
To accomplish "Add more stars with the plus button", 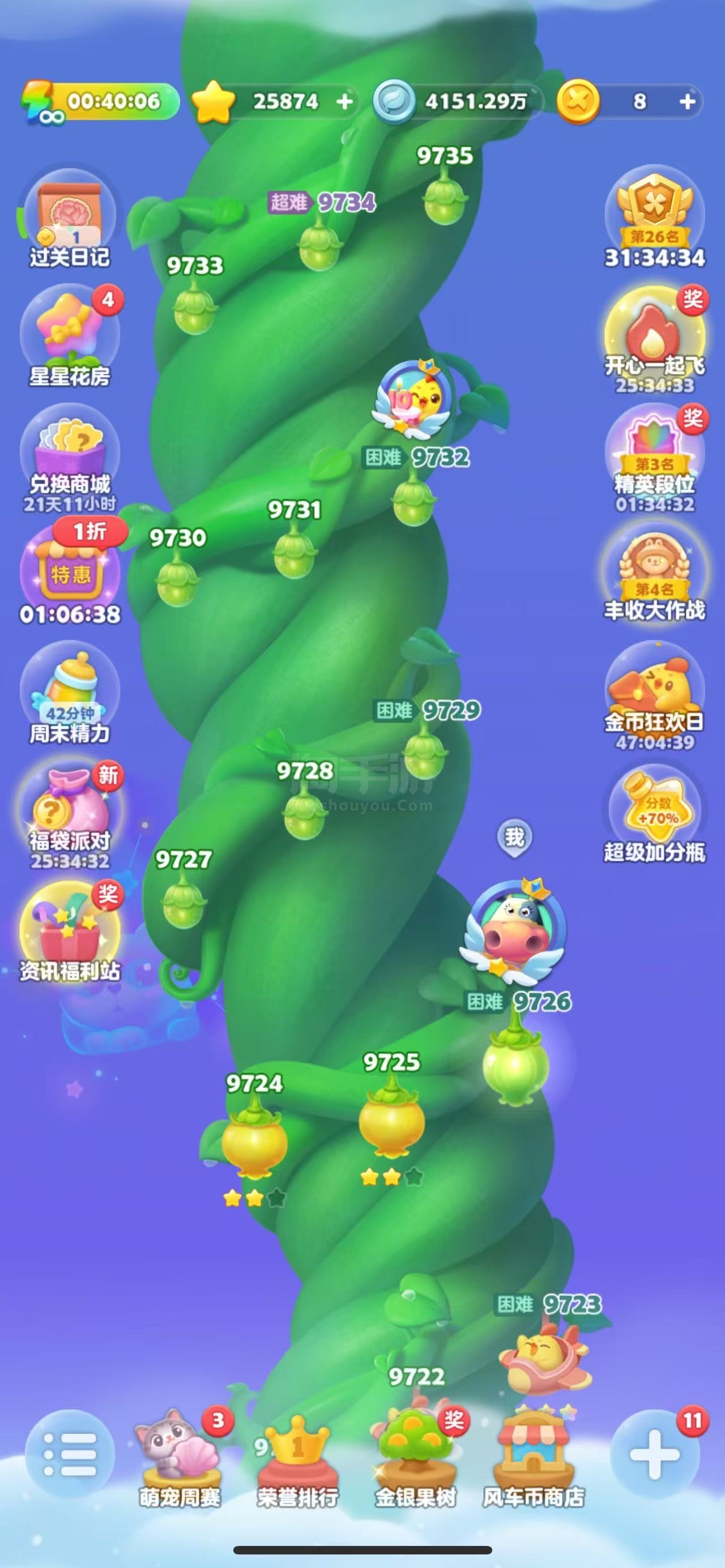I will coord(344,102).
